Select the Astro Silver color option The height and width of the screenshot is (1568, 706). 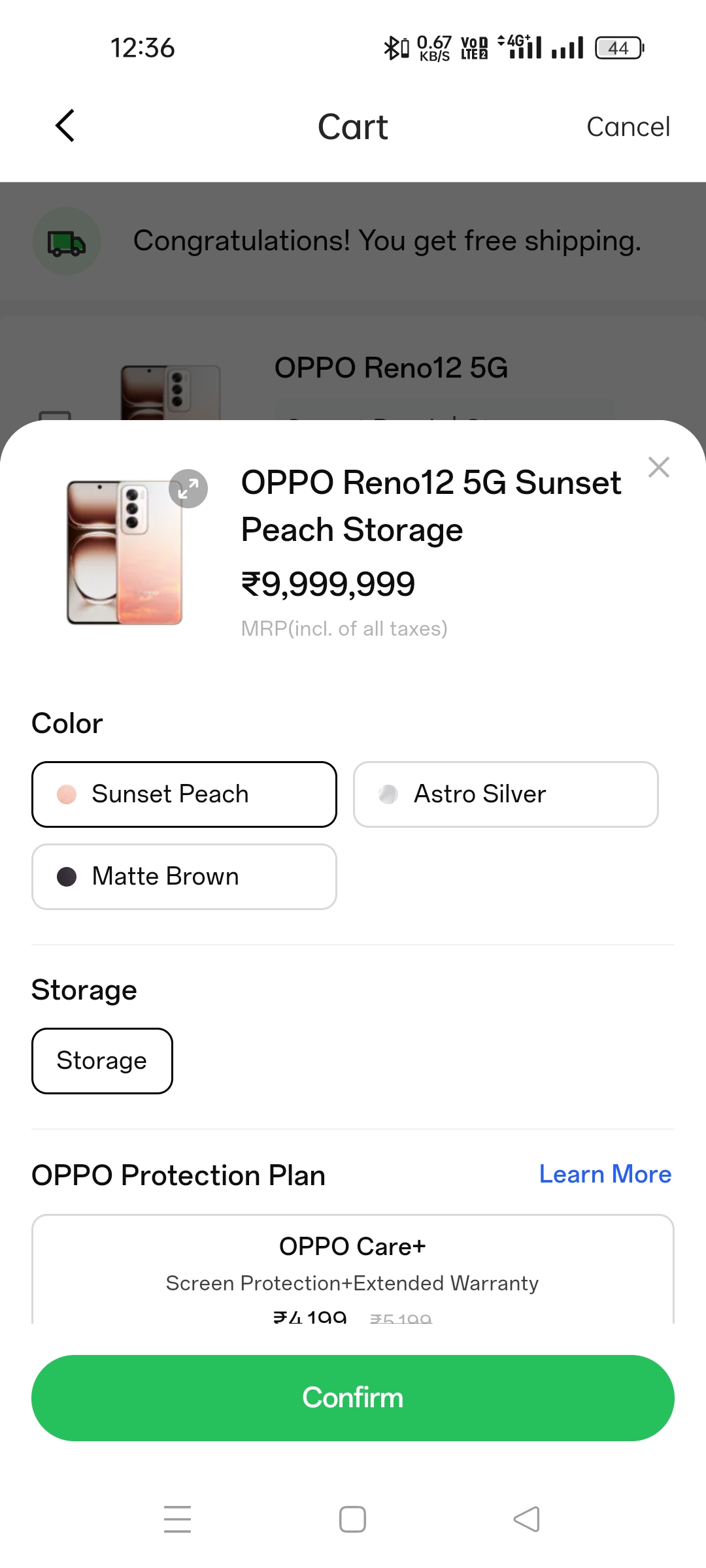click(505, 794)
